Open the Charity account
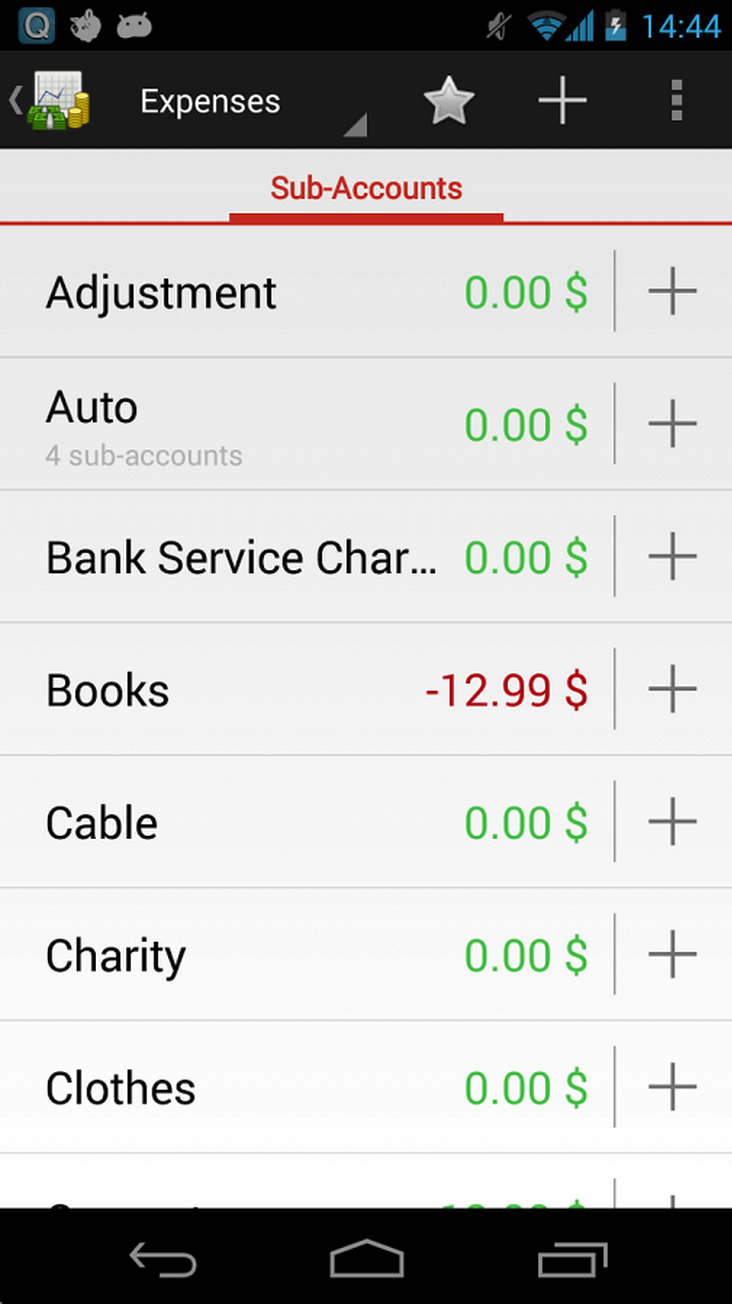The height and width of the screenshot is (1304, 732). pos(300,956)
